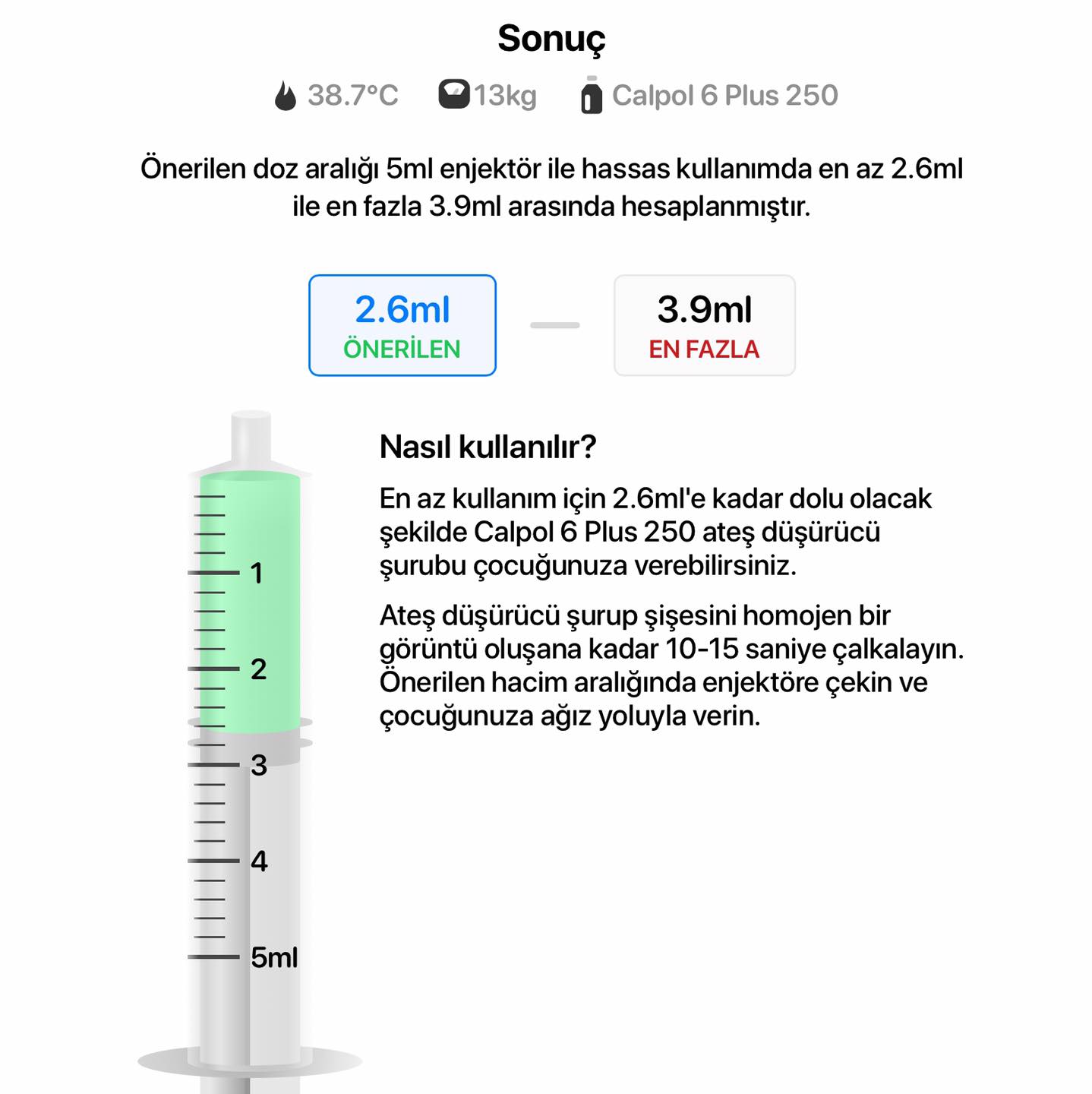Select the 2.6ml ÖNERİLEN dose option

click(x=402, y=325)
